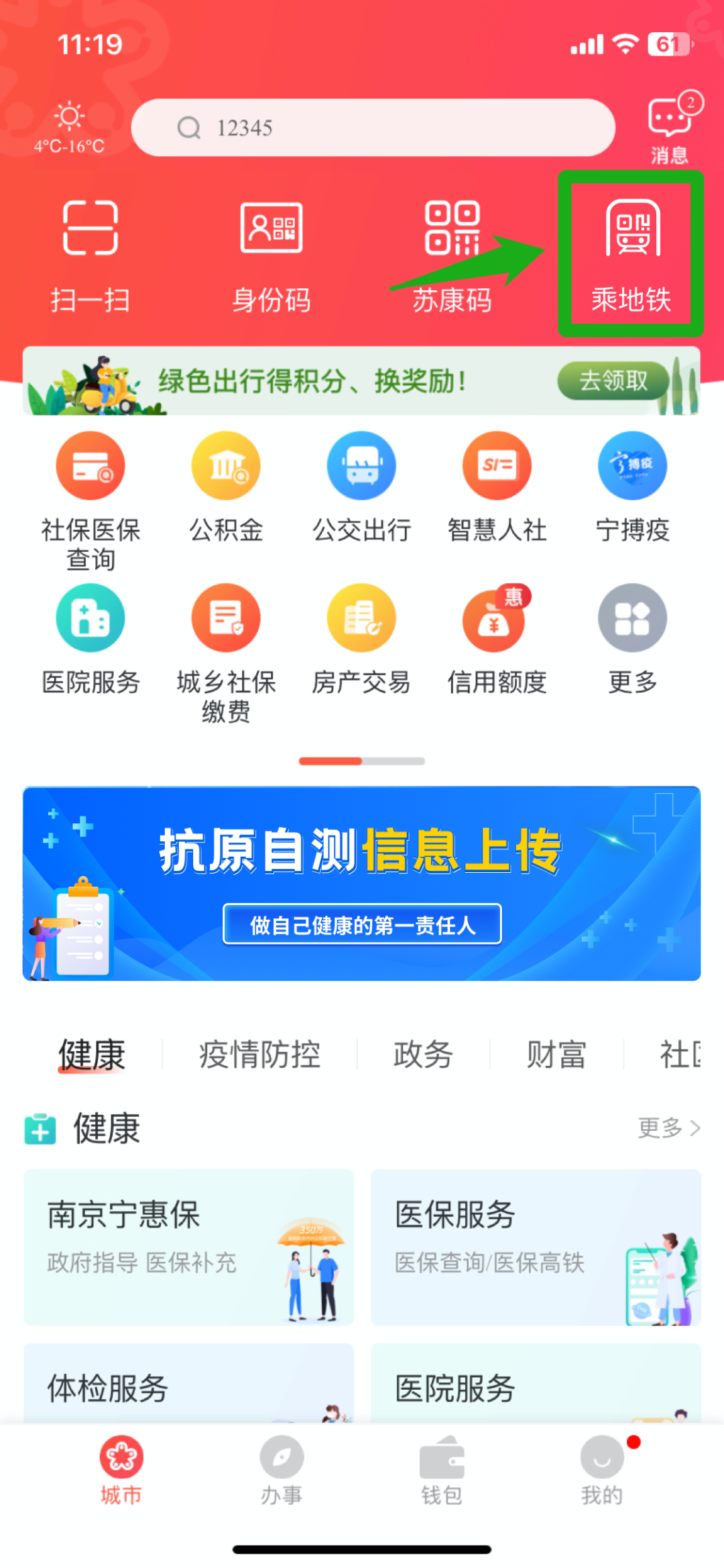Show my 身份码 identity code

tap(271, 251)
